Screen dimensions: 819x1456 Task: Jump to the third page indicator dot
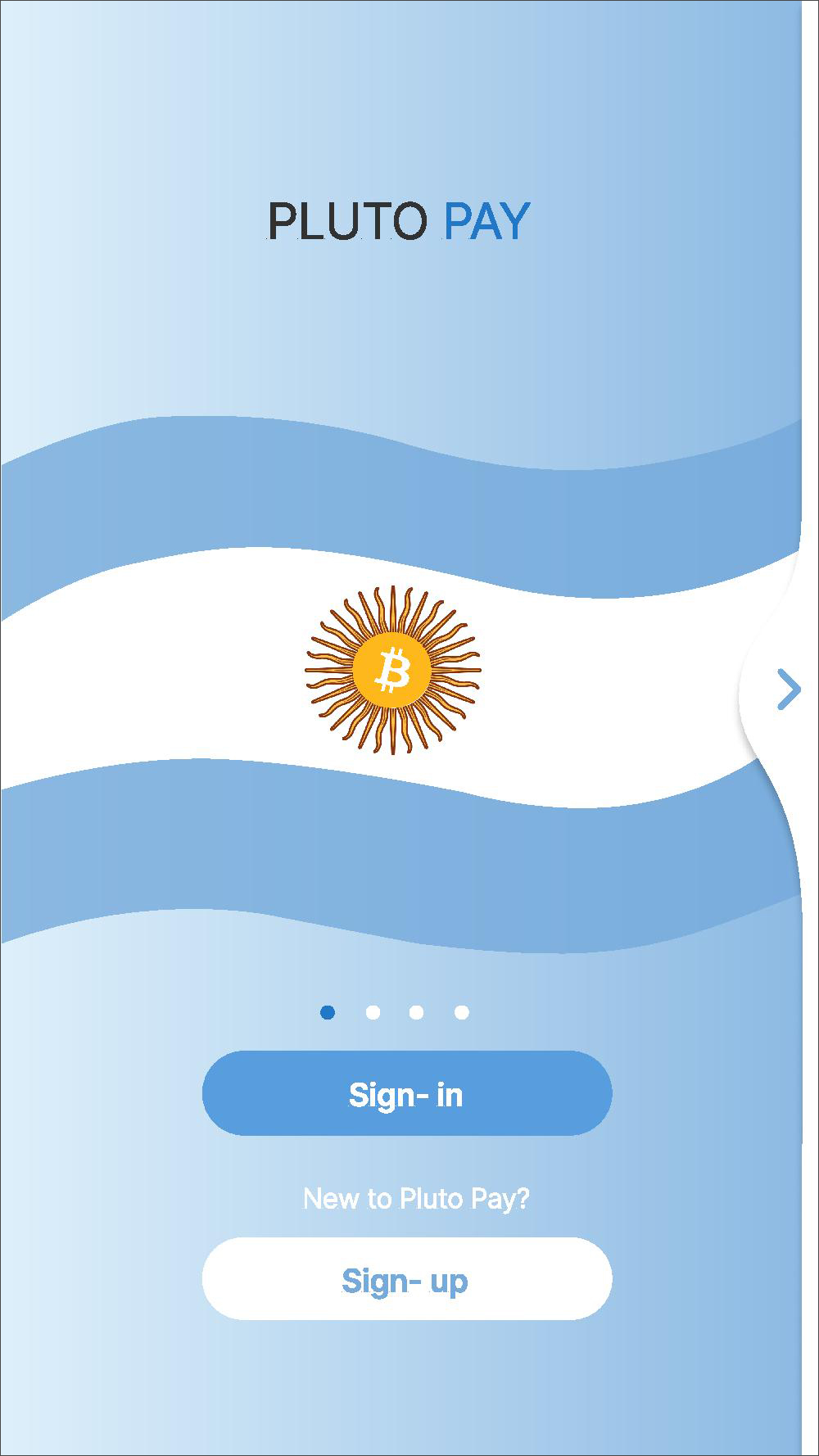416,1012
